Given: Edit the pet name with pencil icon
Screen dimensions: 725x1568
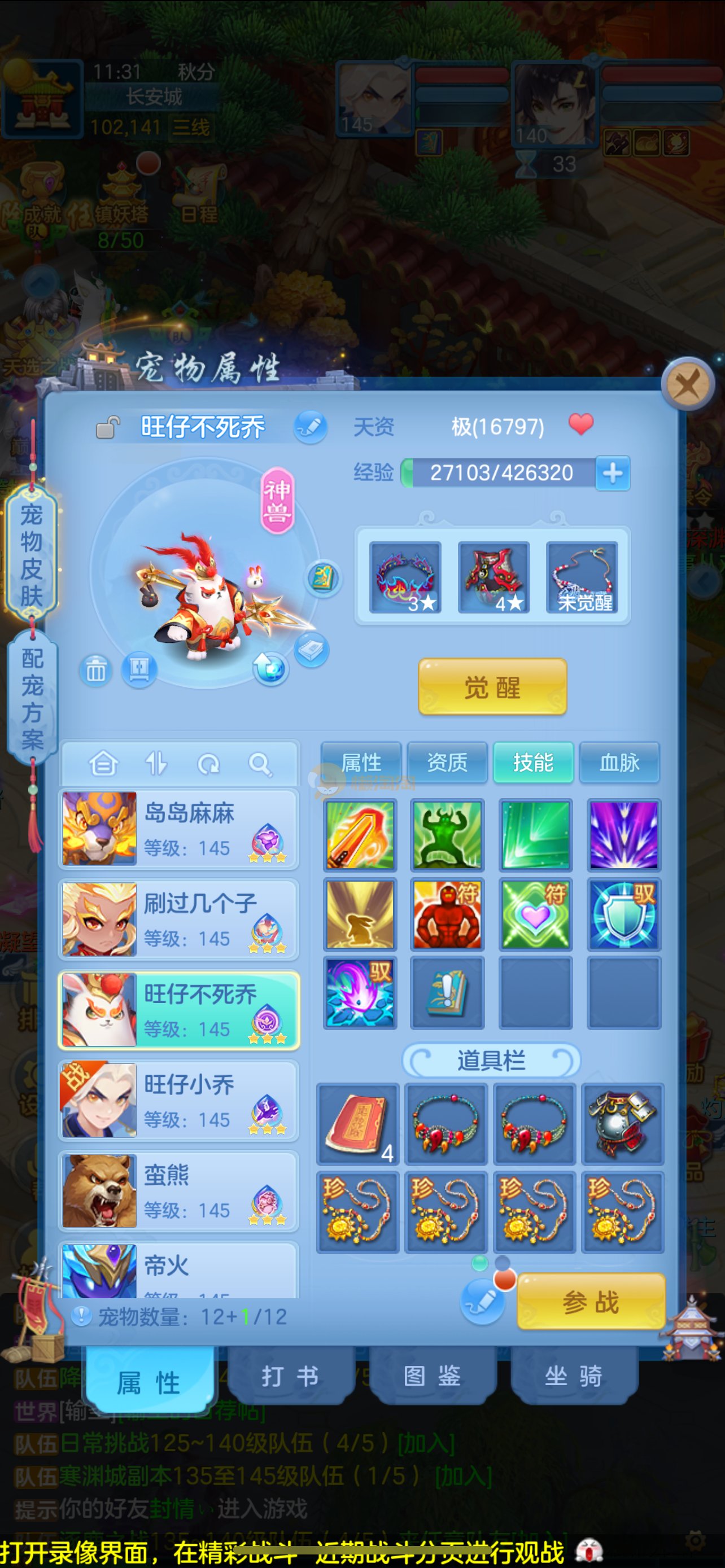Looking at the screenshot, I should [x=311, y=427].
